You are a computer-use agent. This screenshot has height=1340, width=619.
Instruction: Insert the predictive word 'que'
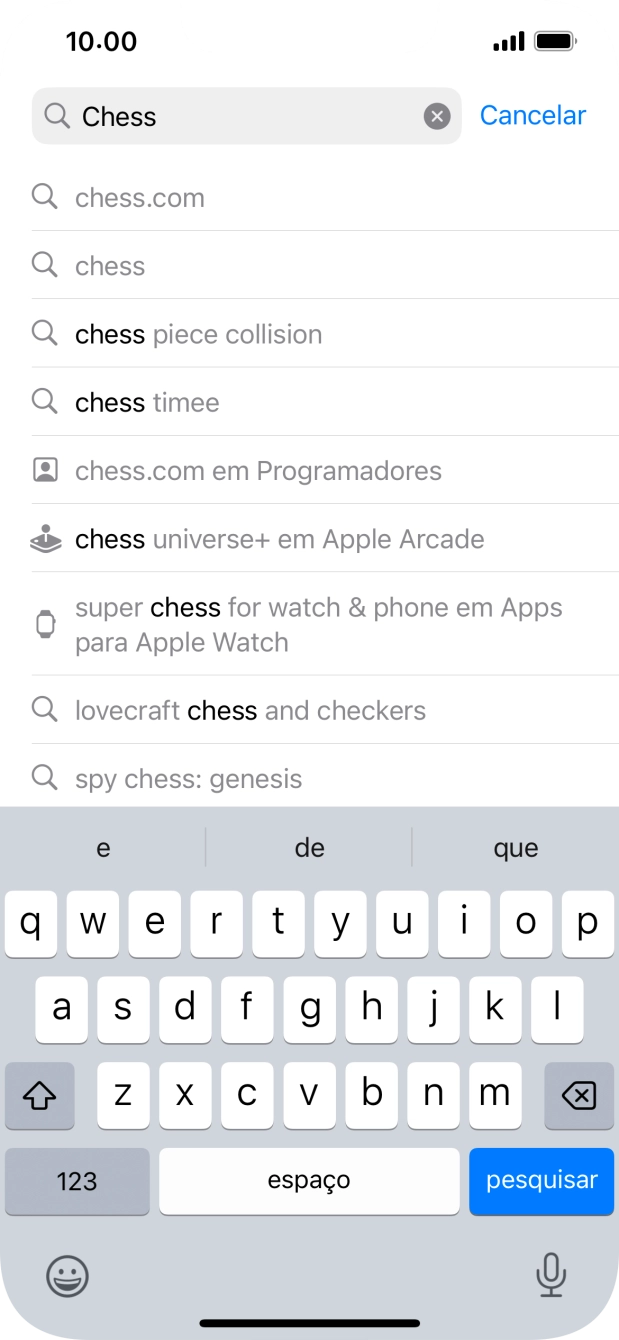click(515, 849)
